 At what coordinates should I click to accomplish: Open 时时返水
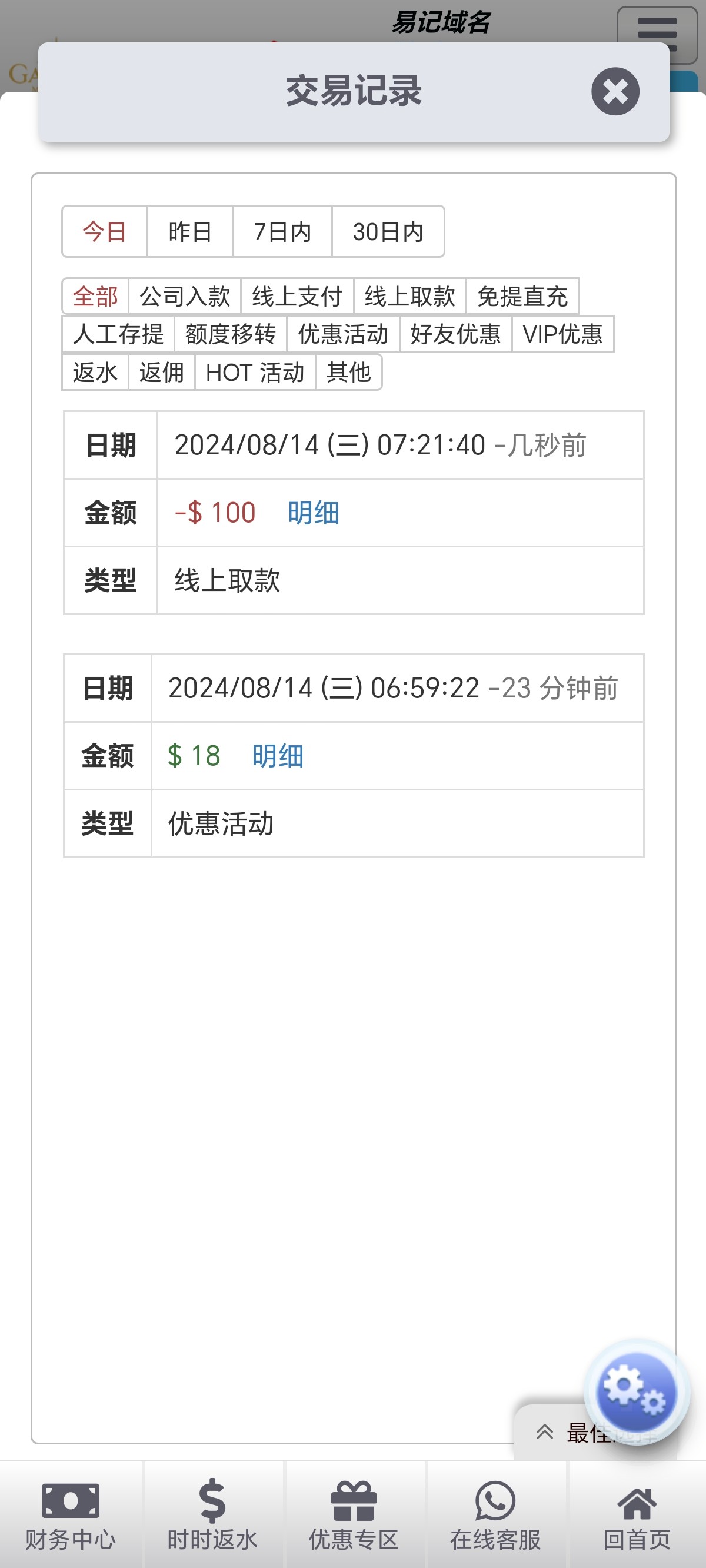click(x=212, y=1514)
